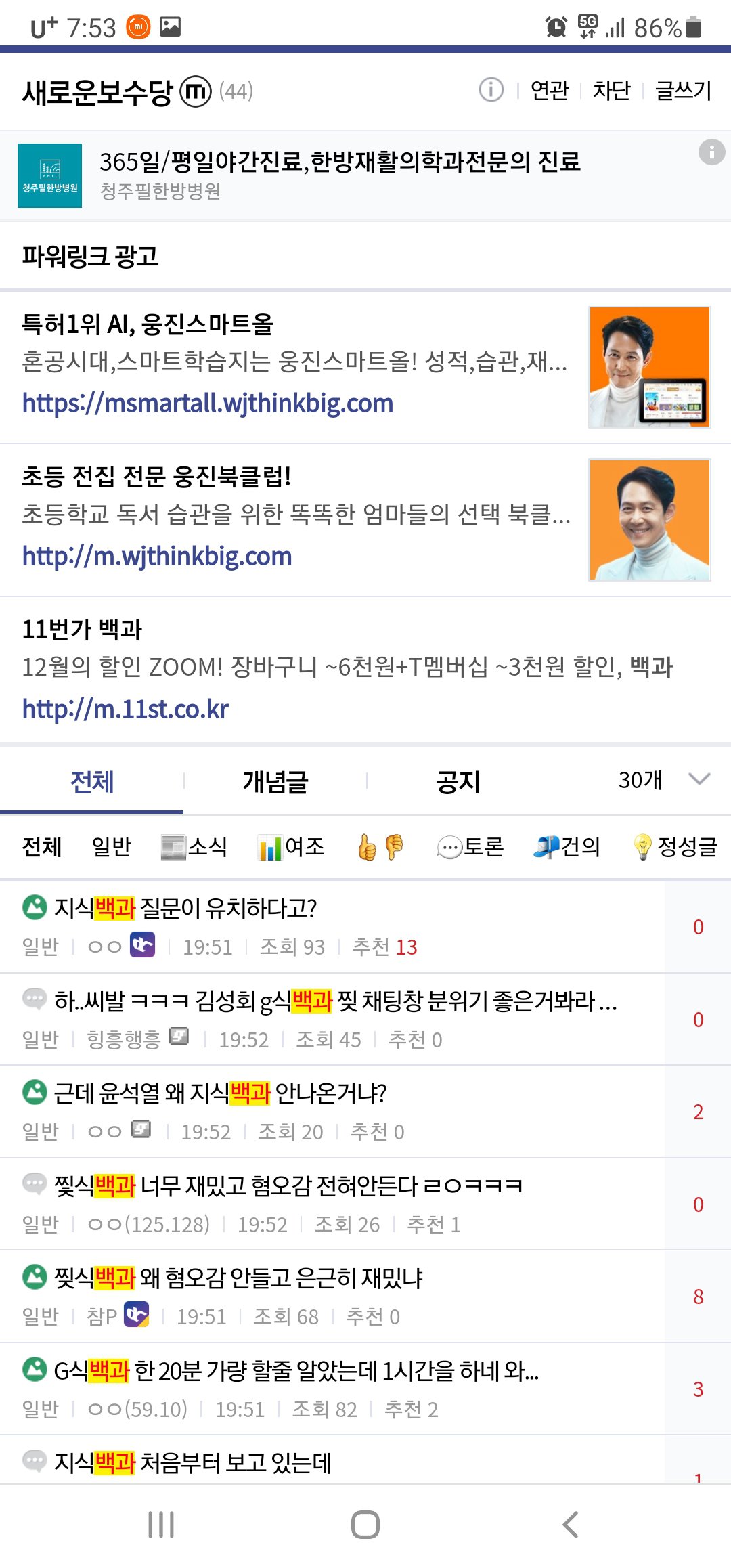Open post 지식백과 질문이 유치하다고?
Screen dimensions: 731x1568
coord(185,908)
